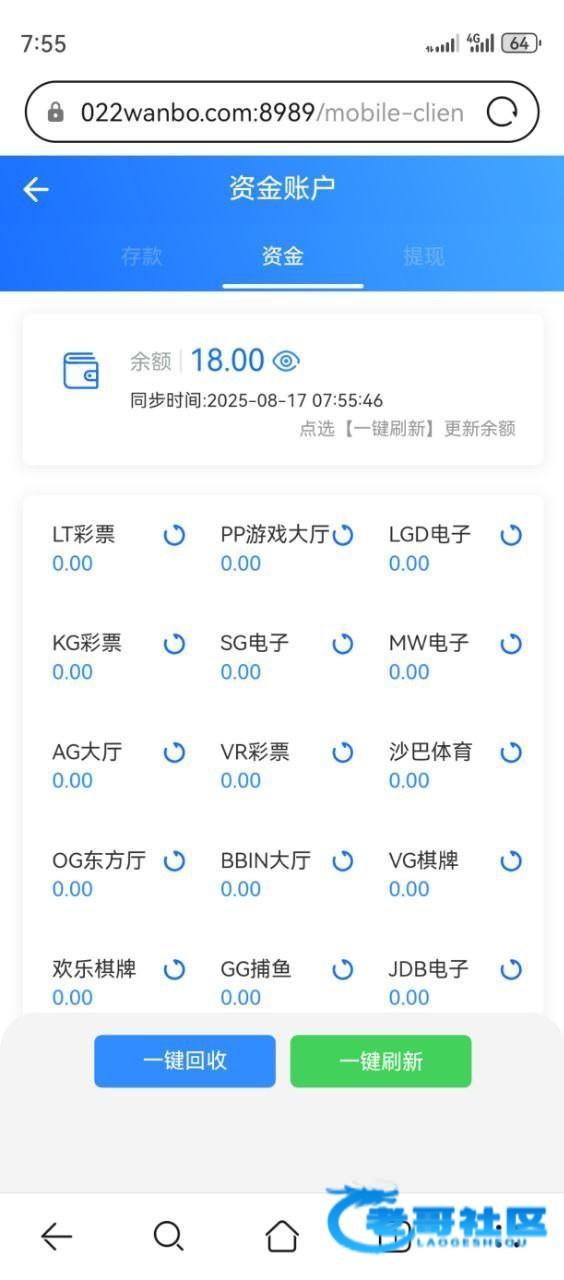Switch to the 提现 tab

pyautogui.click(x=423, y=257)
